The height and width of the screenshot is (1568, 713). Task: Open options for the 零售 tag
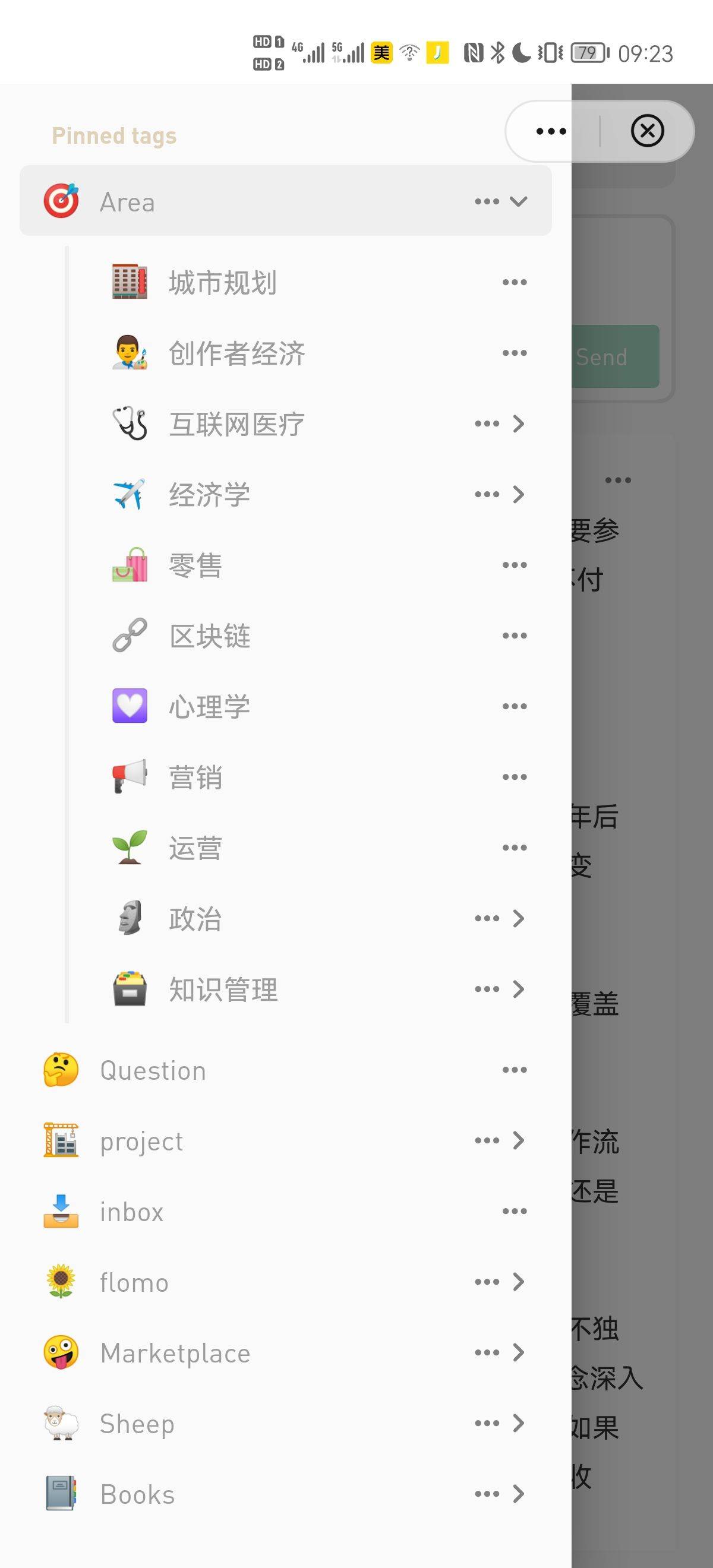tap(515, 565)
